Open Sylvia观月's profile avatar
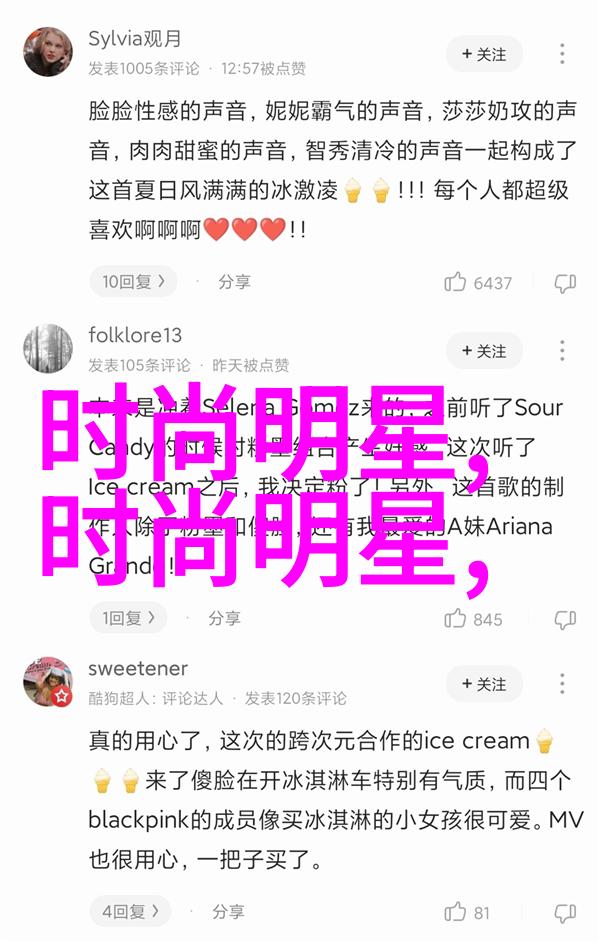The image size is (600, 944). click(48, 52)
